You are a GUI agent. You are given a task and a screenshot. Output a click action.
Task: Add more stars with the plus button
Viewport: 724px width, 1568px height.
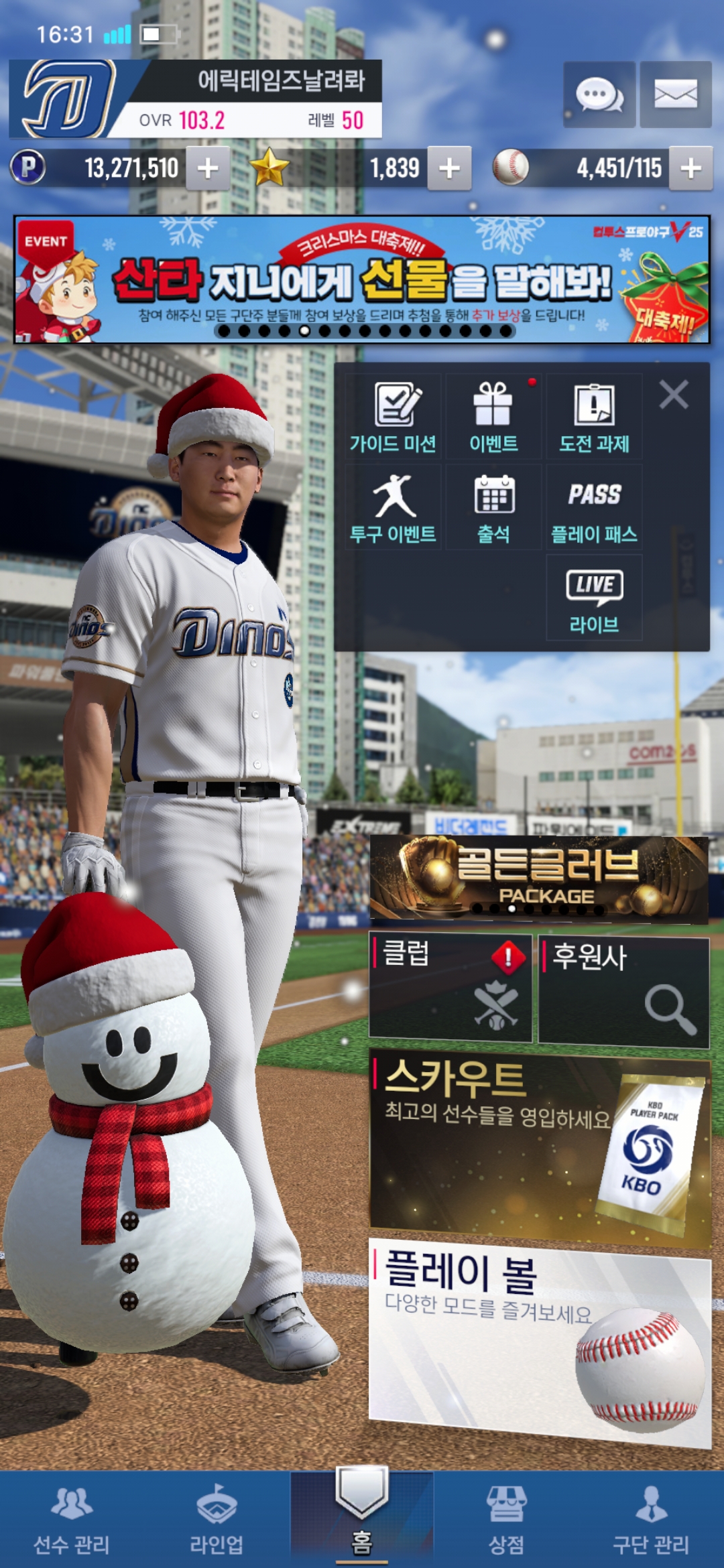click(x=449, y=168)
